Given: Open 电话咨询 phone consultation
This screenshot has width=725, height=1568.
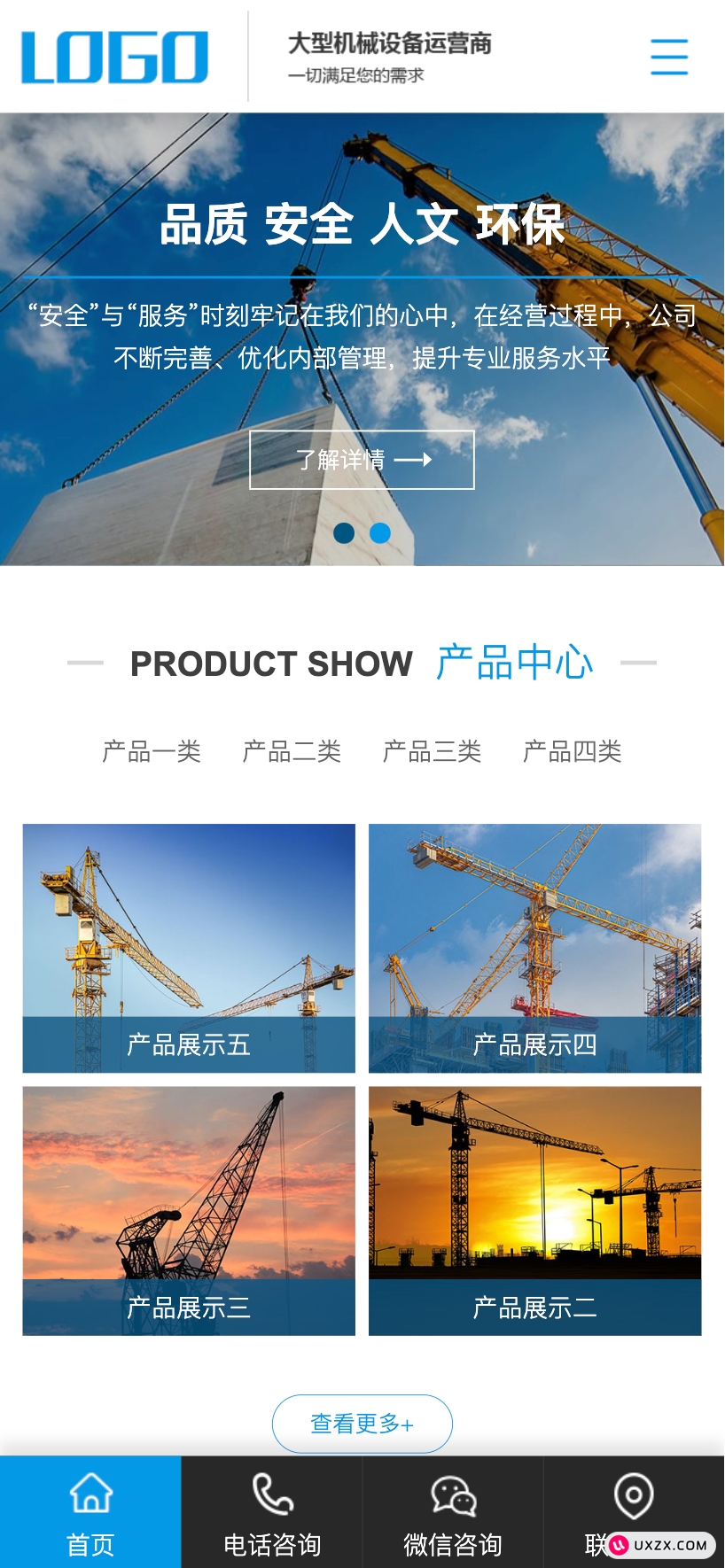Looking at the screenshot, I should point(272,1513).
